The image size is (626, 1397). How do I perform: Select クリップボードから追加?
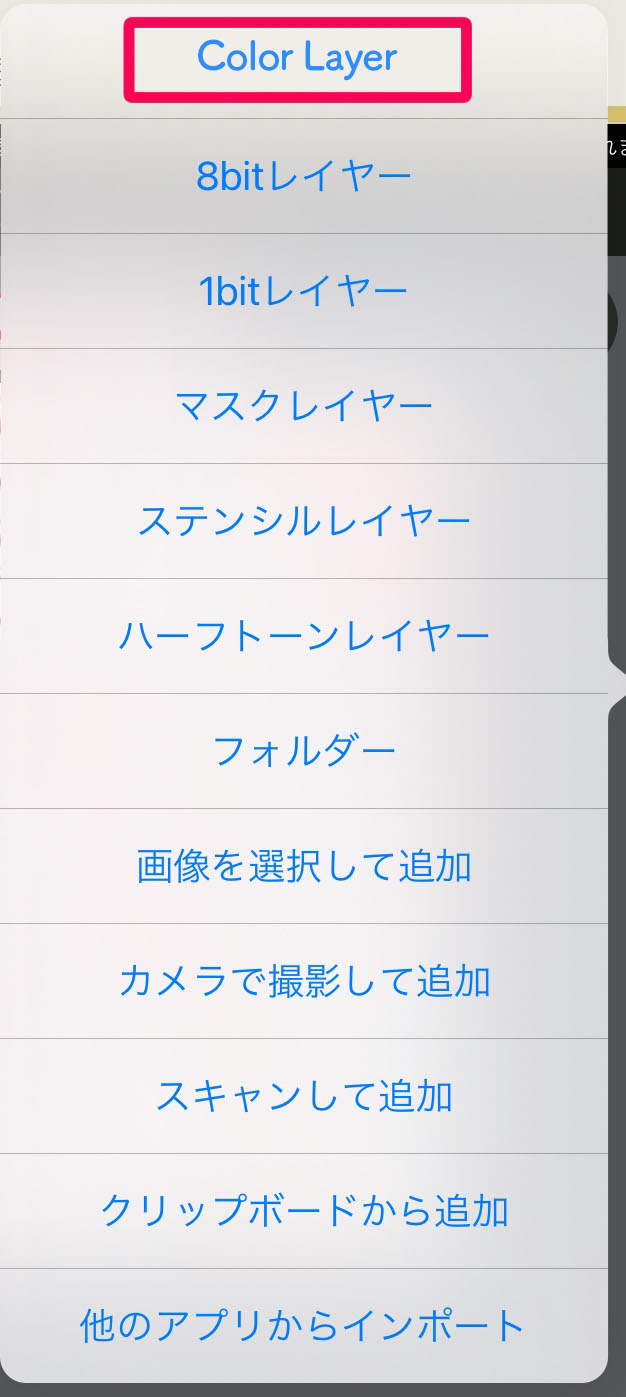pyautogui.click(x=304, y=1211)
